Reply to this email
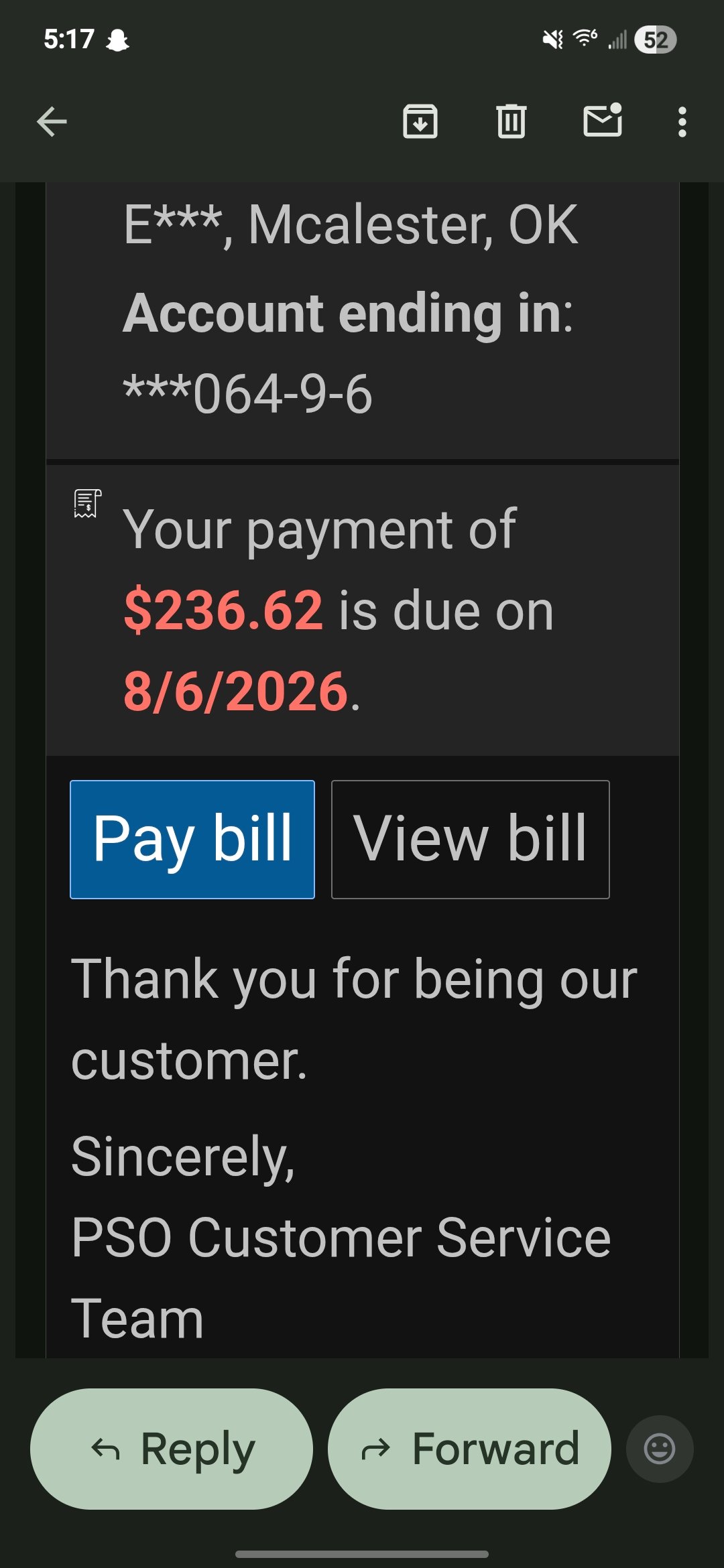724x1568 pixels. 172,1449
